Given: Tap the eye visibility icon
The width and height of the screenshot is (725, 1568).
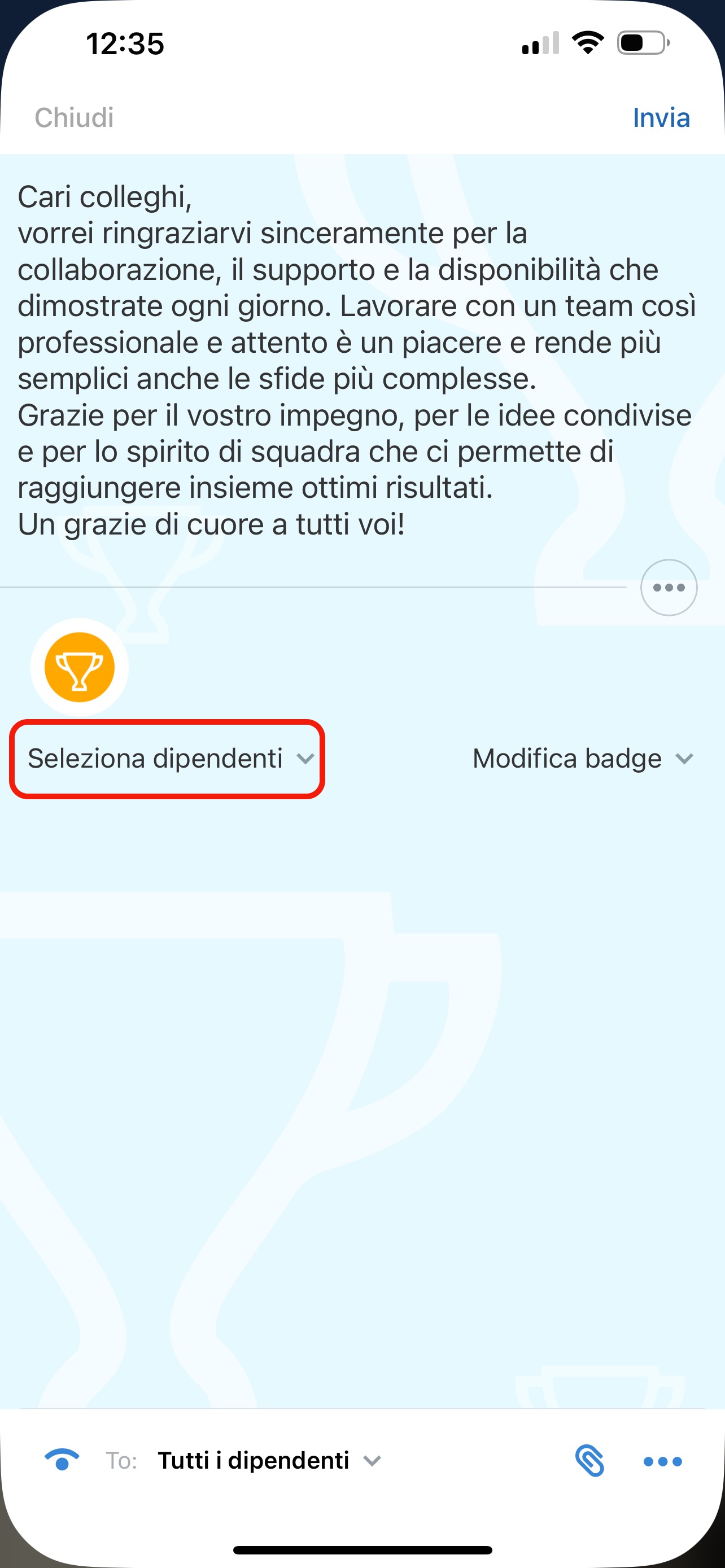Looking at the screenshot, I should click(62, 1460).
